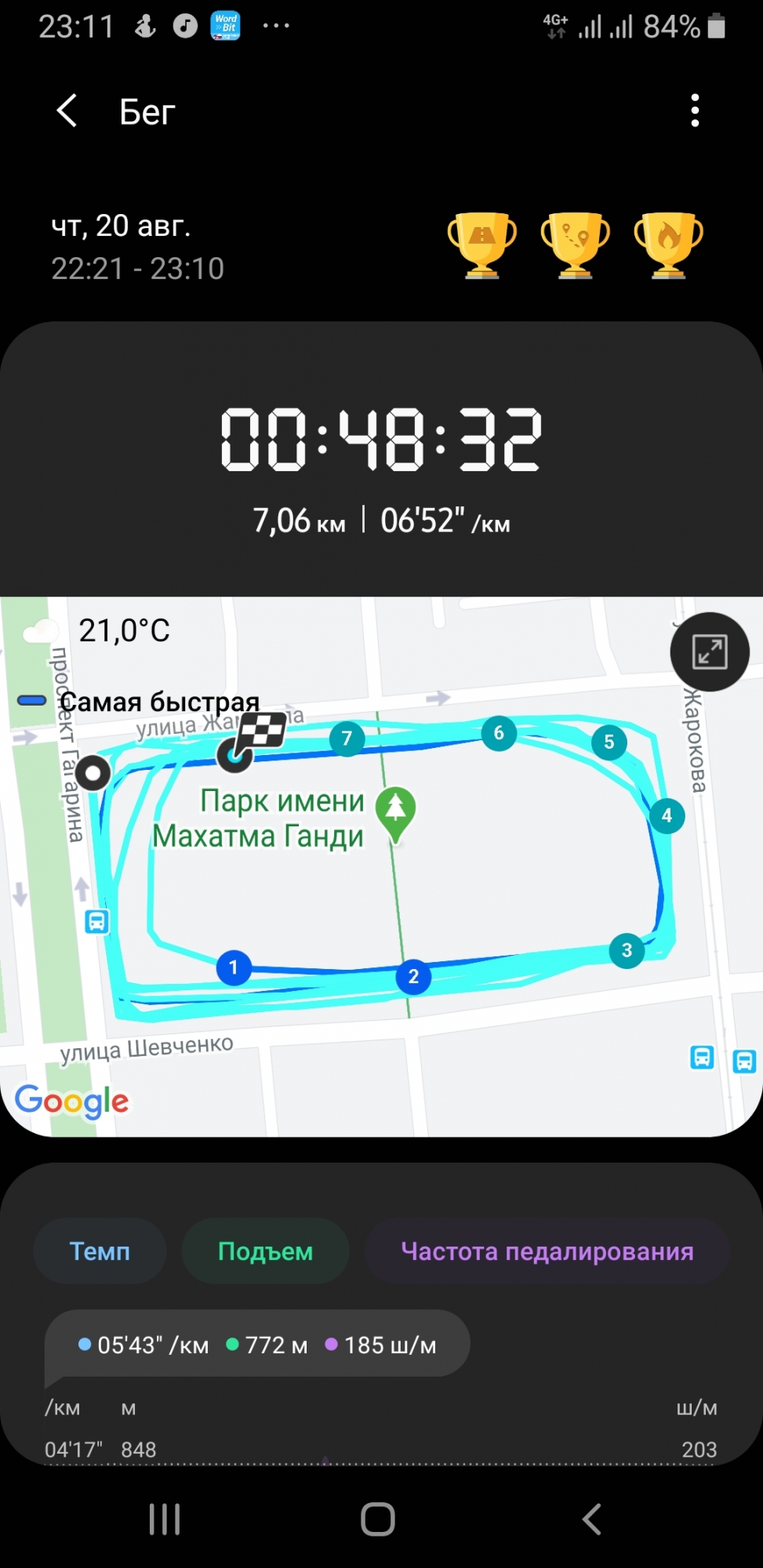Open the first road trophy badge
Screen dimensions: 763x1568
[x=481, y=245]
